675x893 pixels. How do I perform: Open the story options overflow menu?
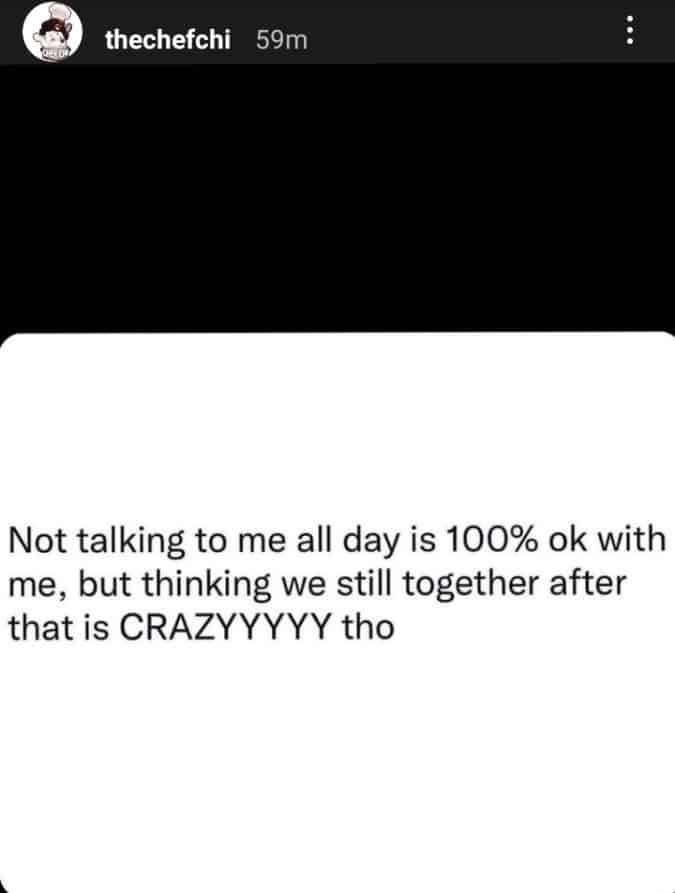tap(629, 32)
